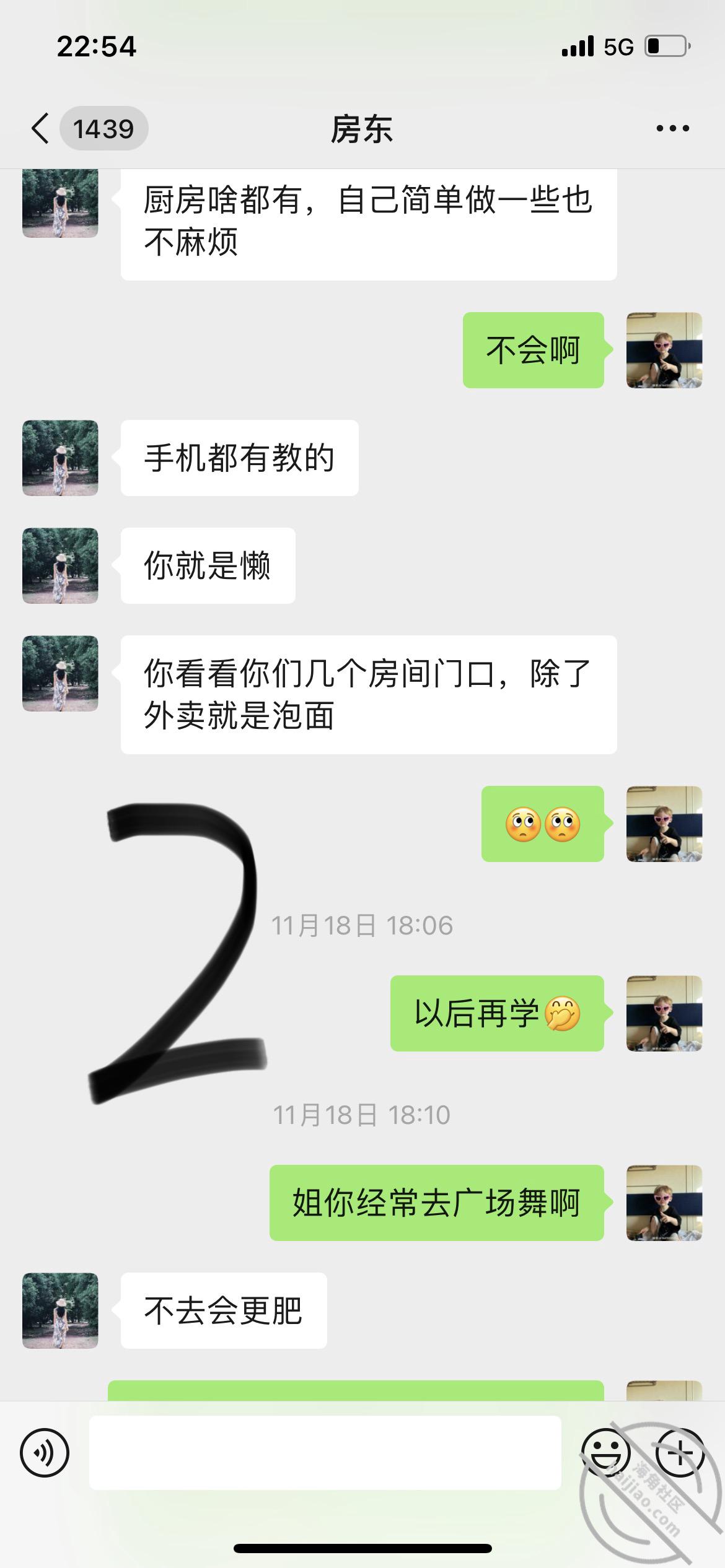Open the emoji sticker panel
Screen dimensions: 725x1568
[605, 1453]
